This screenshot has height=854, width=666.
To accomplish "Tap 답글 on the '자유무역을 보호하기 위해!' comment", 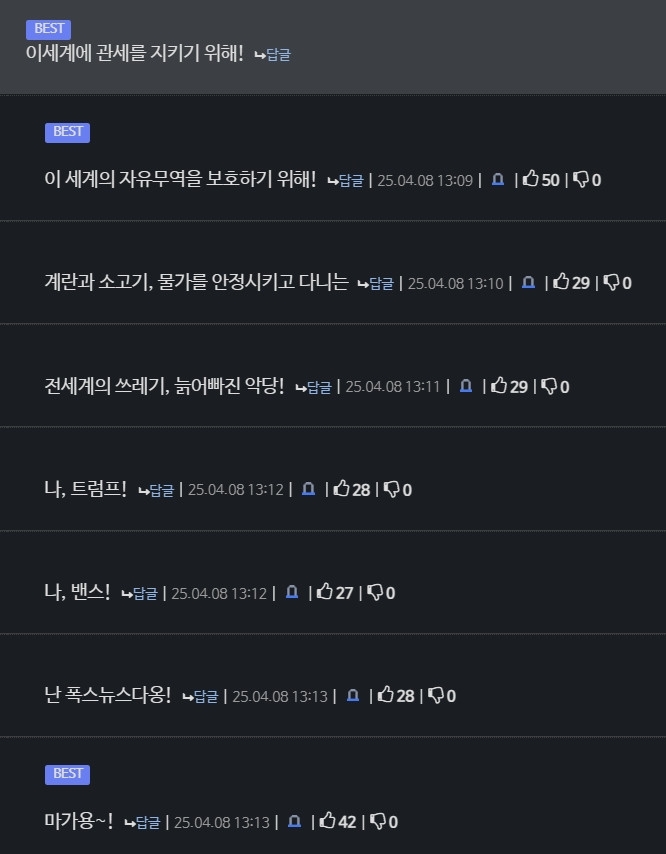I will pos(346,180).
